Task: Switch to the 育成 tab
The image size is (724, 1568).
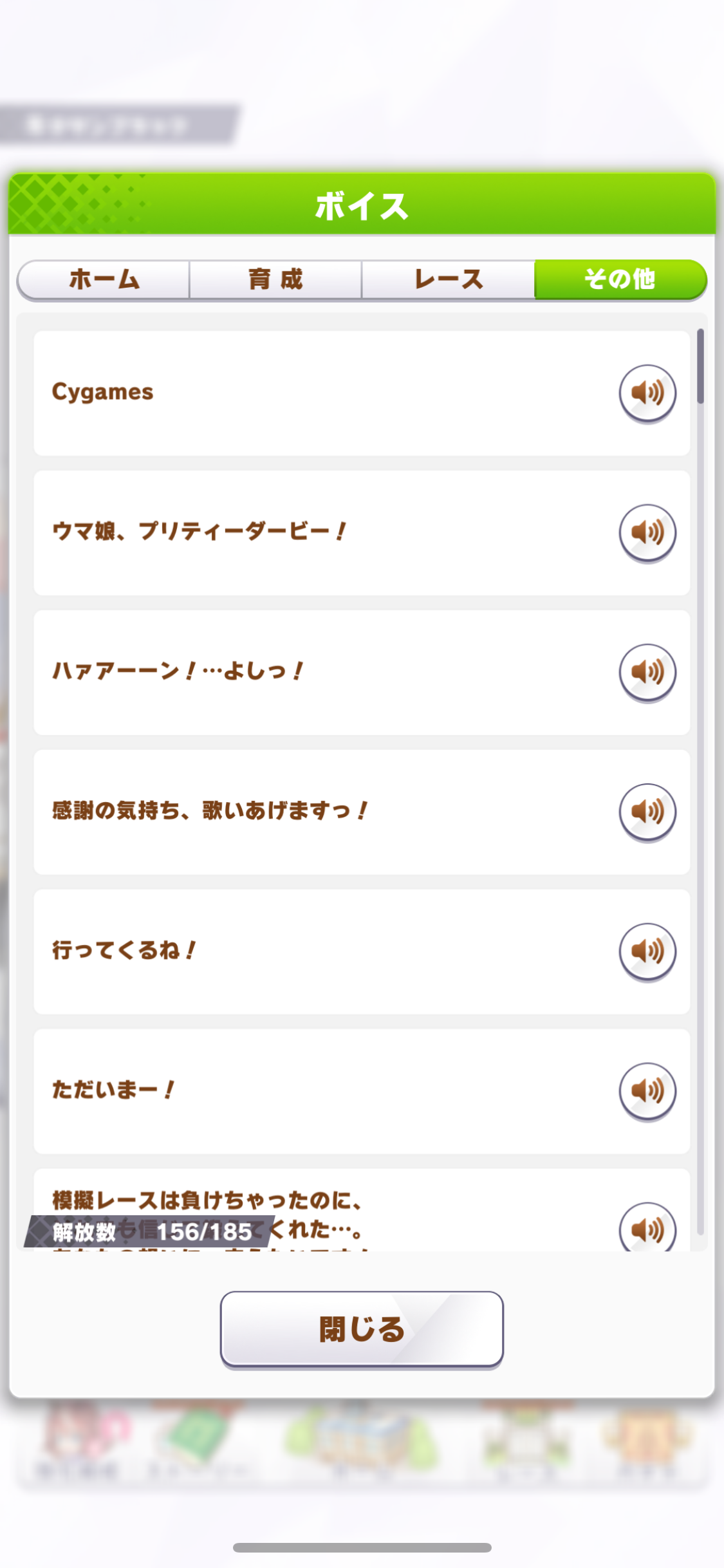Action: tap(275, 280)
